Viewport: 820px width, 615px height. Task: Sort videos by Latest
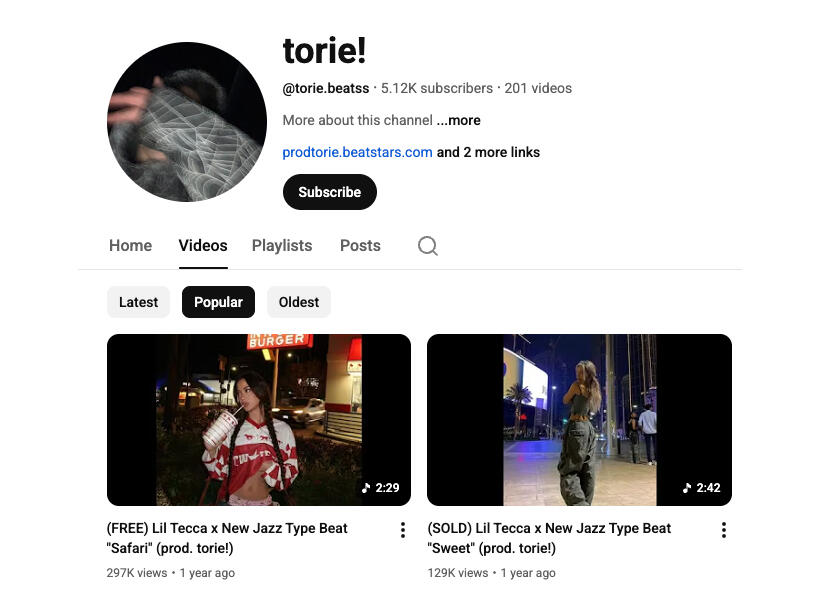tap(138, 302)
